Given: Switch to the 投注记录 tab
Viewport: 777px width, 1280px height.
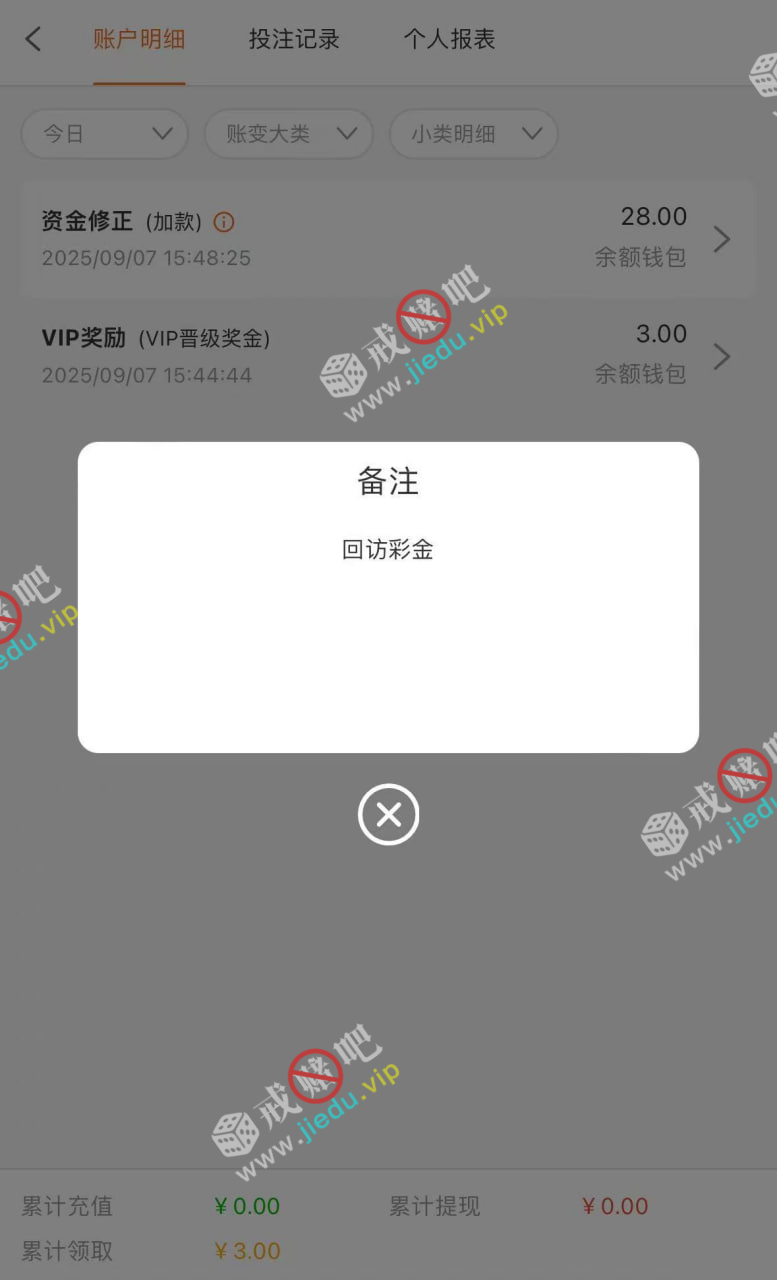Looking at the screenshot, I should tap(294, 40).
